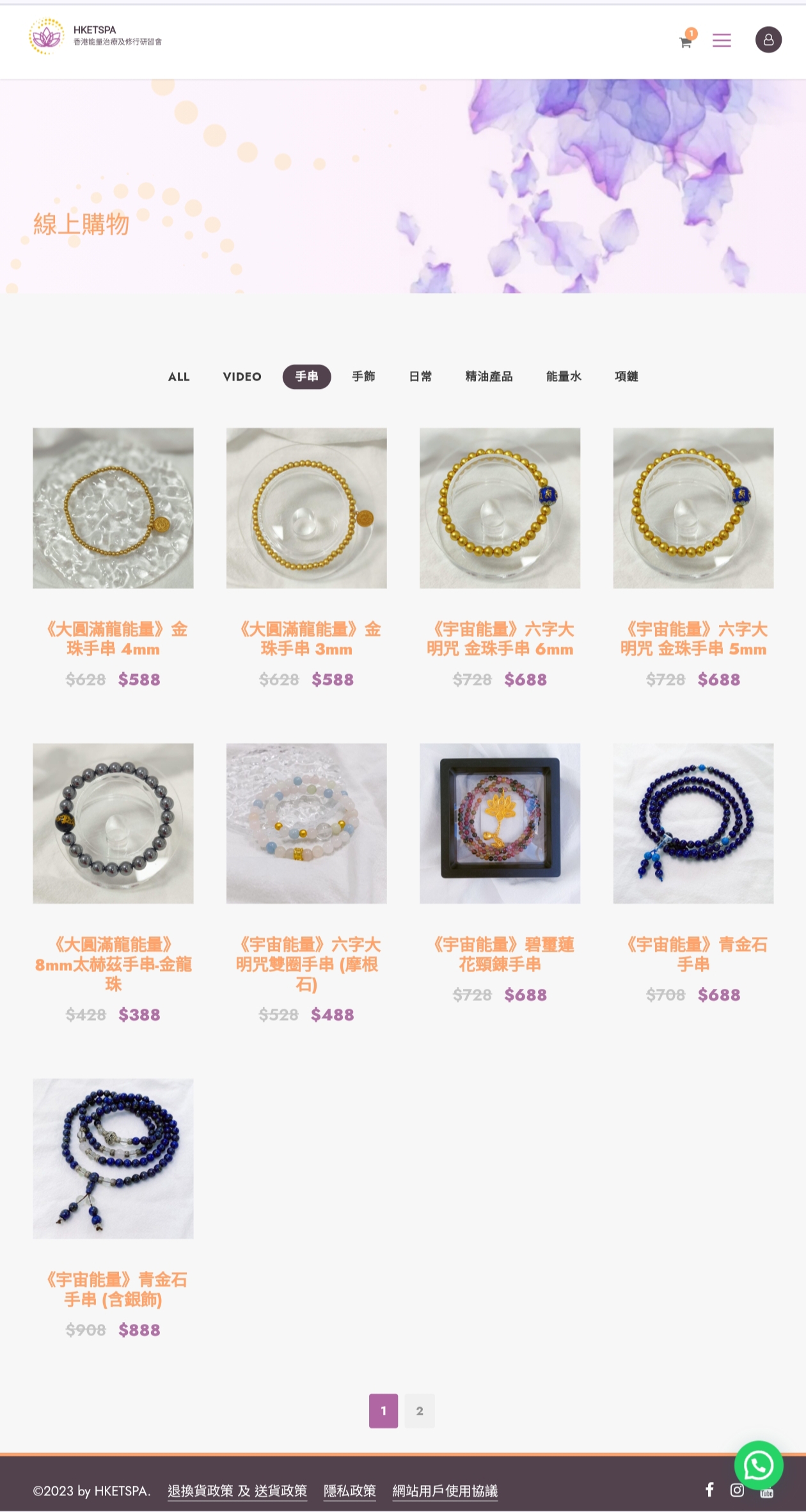The width and height of the screenshot is (806, 1512).
Task: Open the shopping cart
Action: tap(686, 42)
